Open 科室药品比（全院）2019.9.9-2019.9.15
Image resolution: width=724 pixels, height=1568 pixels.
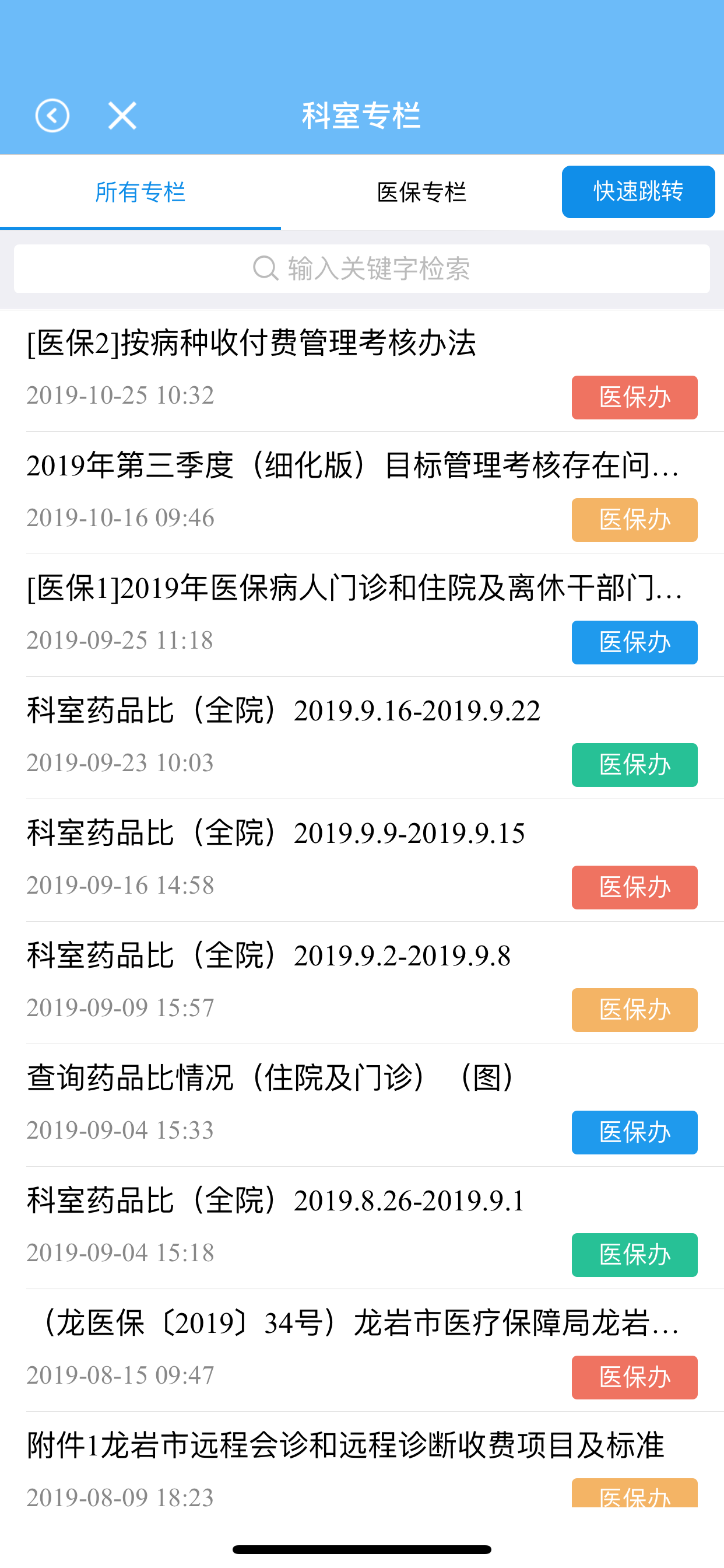click(x=362, y=860)
